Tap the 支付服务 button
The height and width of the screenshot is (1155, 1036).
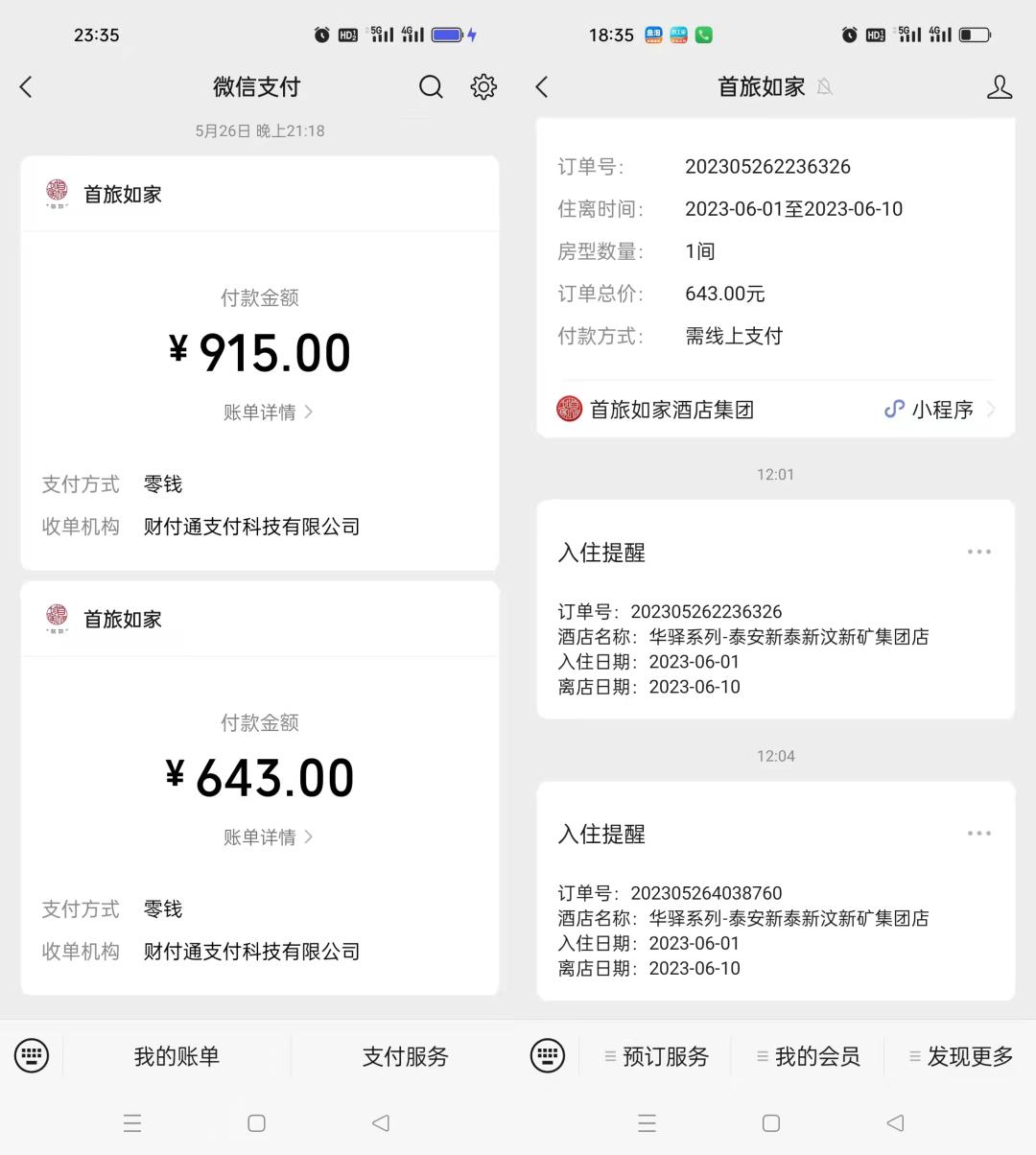click(x=405, y=1055)
